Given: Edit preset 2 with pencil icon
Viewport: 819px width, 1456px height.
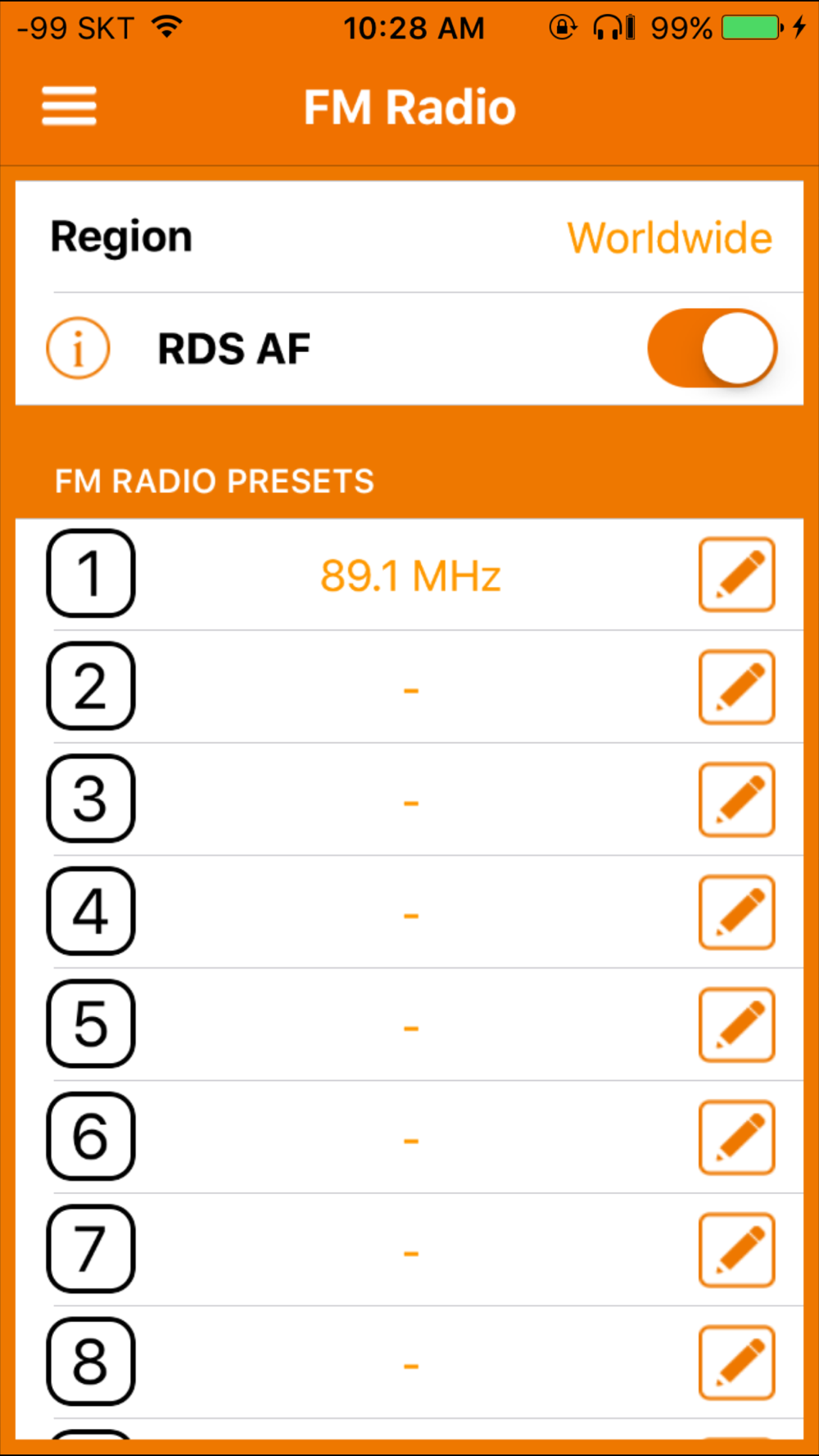Looking at the screenshot, I should (736, 687).
